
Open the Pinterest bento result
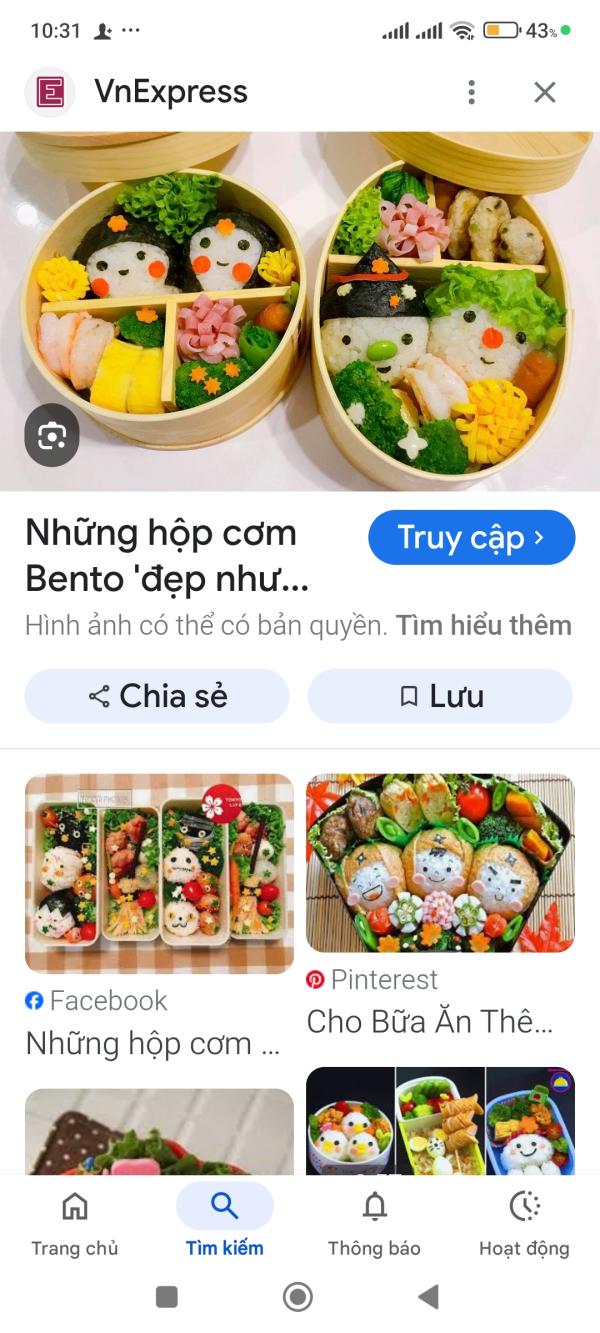coord(440,863)
